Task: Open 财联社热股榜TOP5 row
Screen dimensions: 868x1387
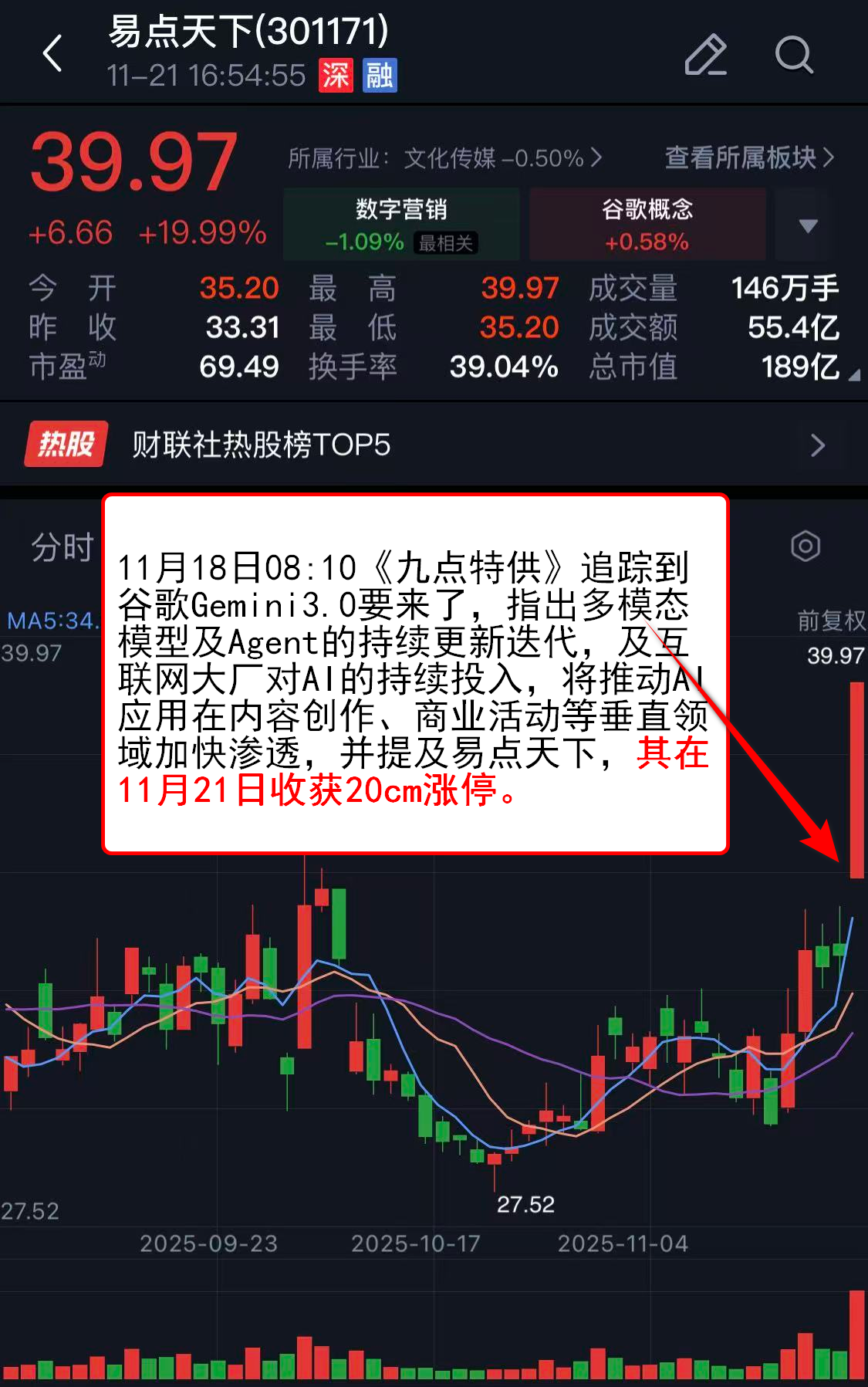Action: point(434,445)
